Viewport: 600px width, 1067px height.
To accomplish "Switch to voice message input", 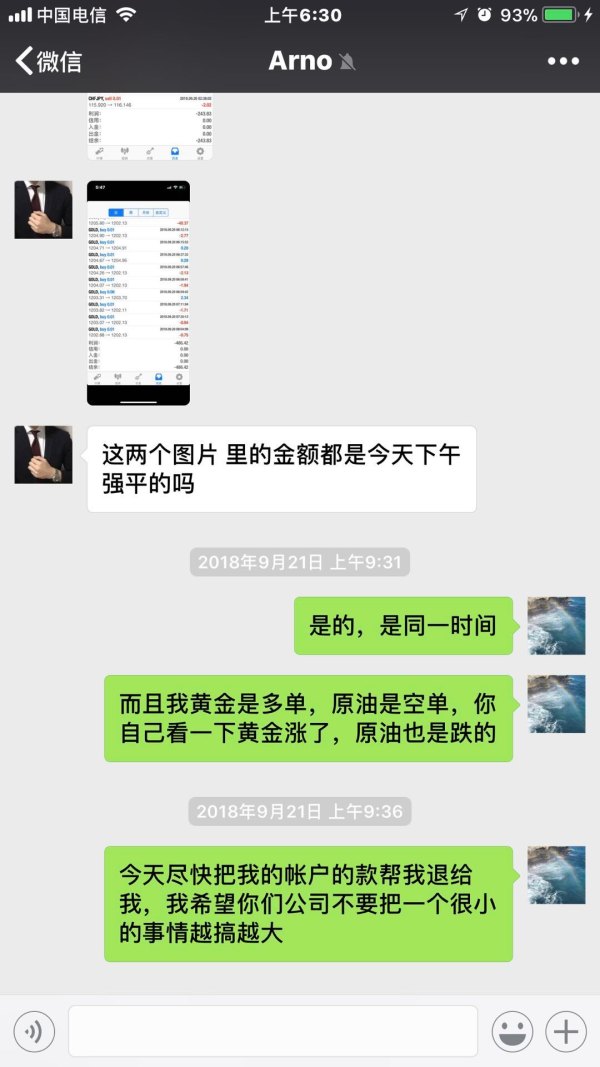I will 34,1030.
